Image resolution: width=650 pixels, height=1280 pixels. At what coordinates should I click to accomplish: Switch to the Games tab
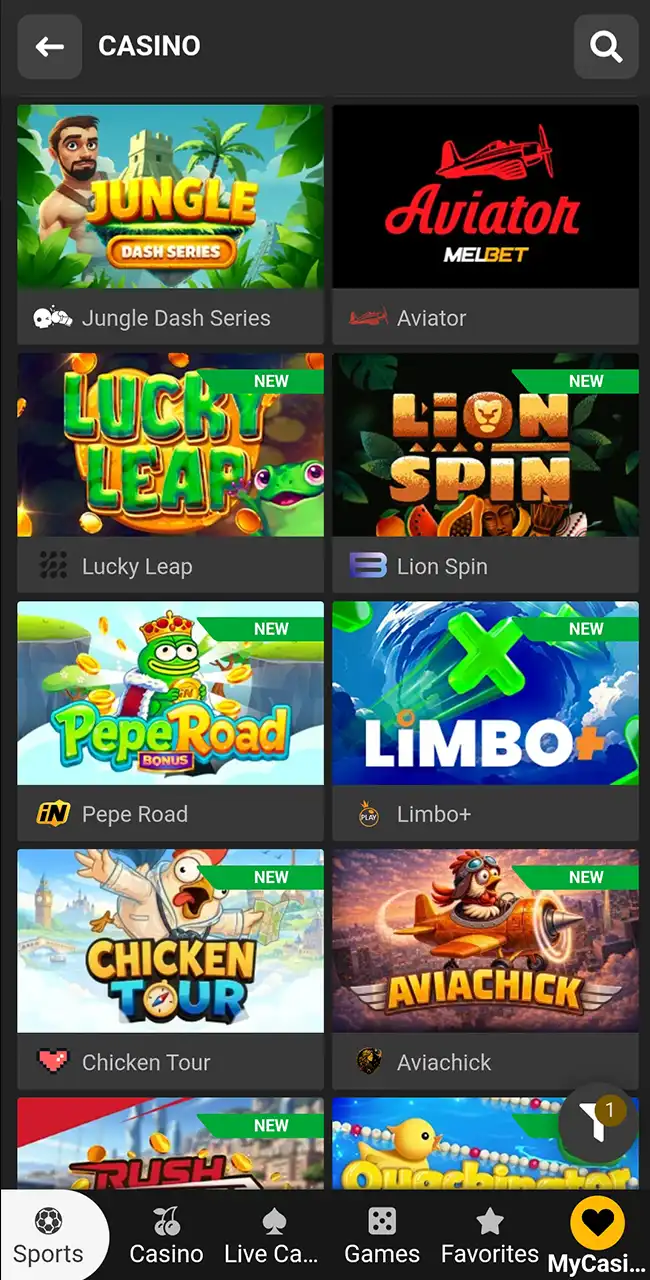point(382,1236)
